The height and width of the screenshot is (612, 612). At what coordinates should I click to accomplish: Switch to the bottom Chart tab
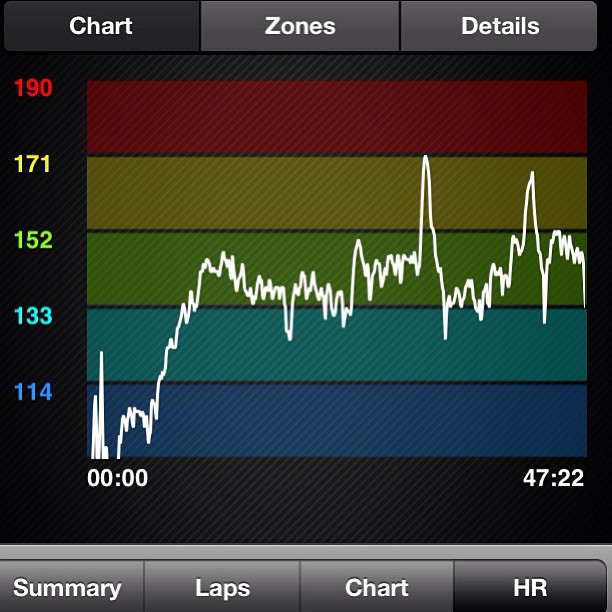pyautogui.click(x=377, y=587)
